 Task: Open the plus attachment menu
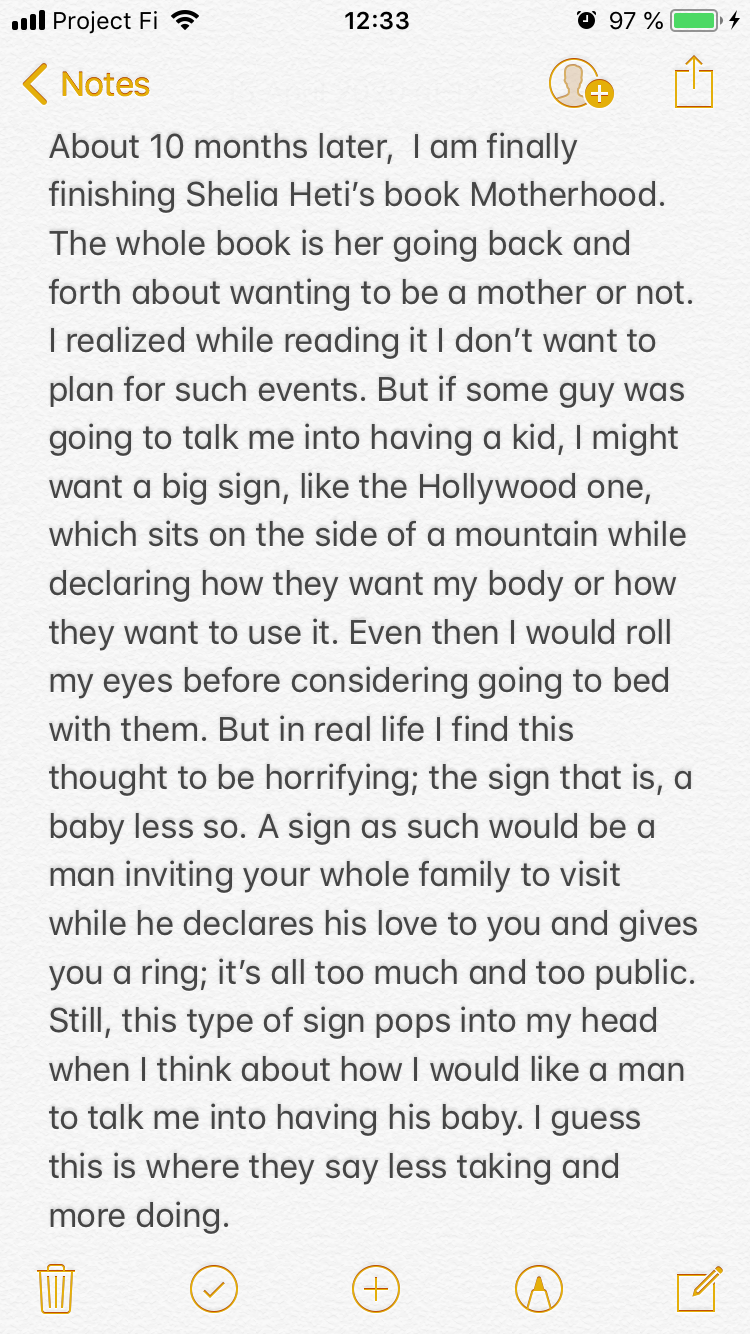[x=376, y=1288]
